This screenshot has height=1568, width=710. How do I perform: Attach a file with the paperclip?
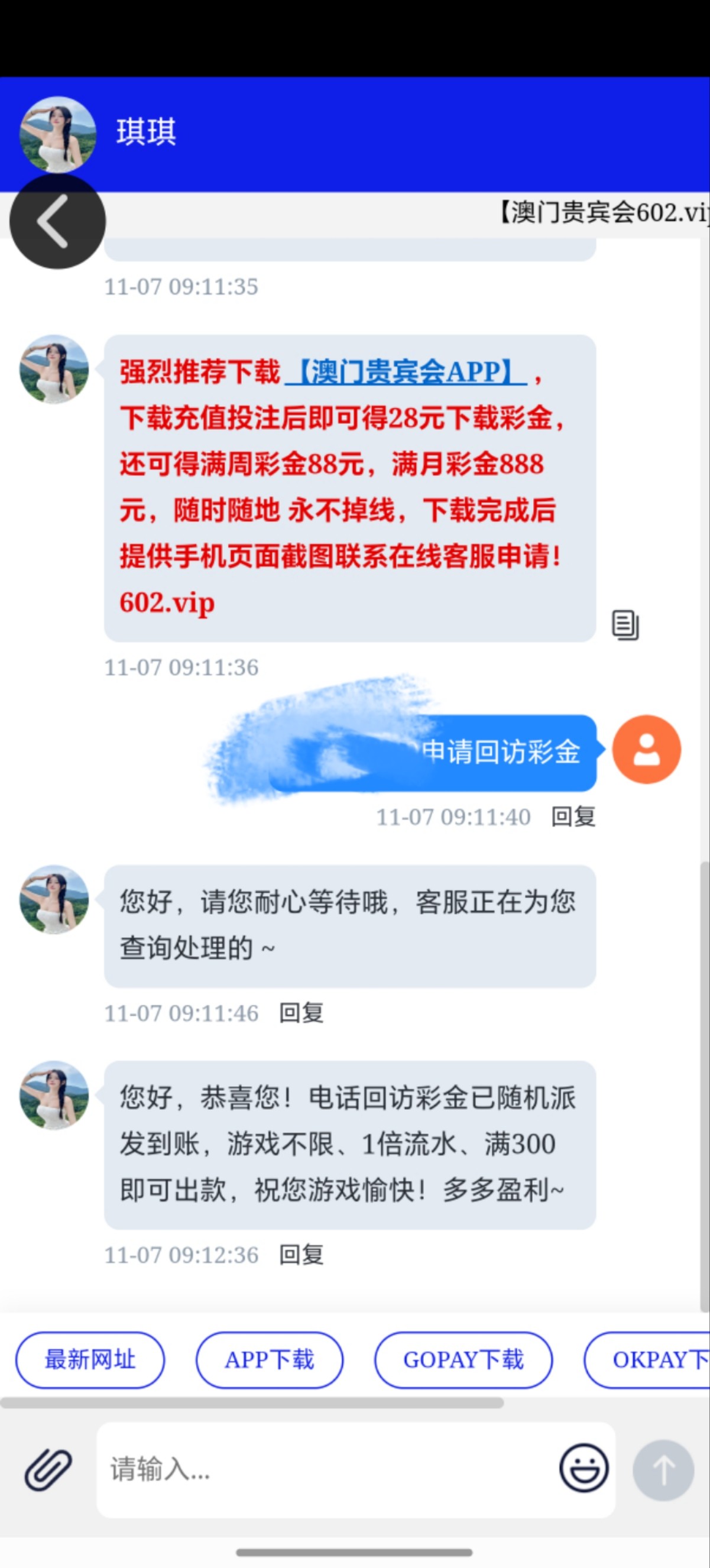click(48, 1470)
